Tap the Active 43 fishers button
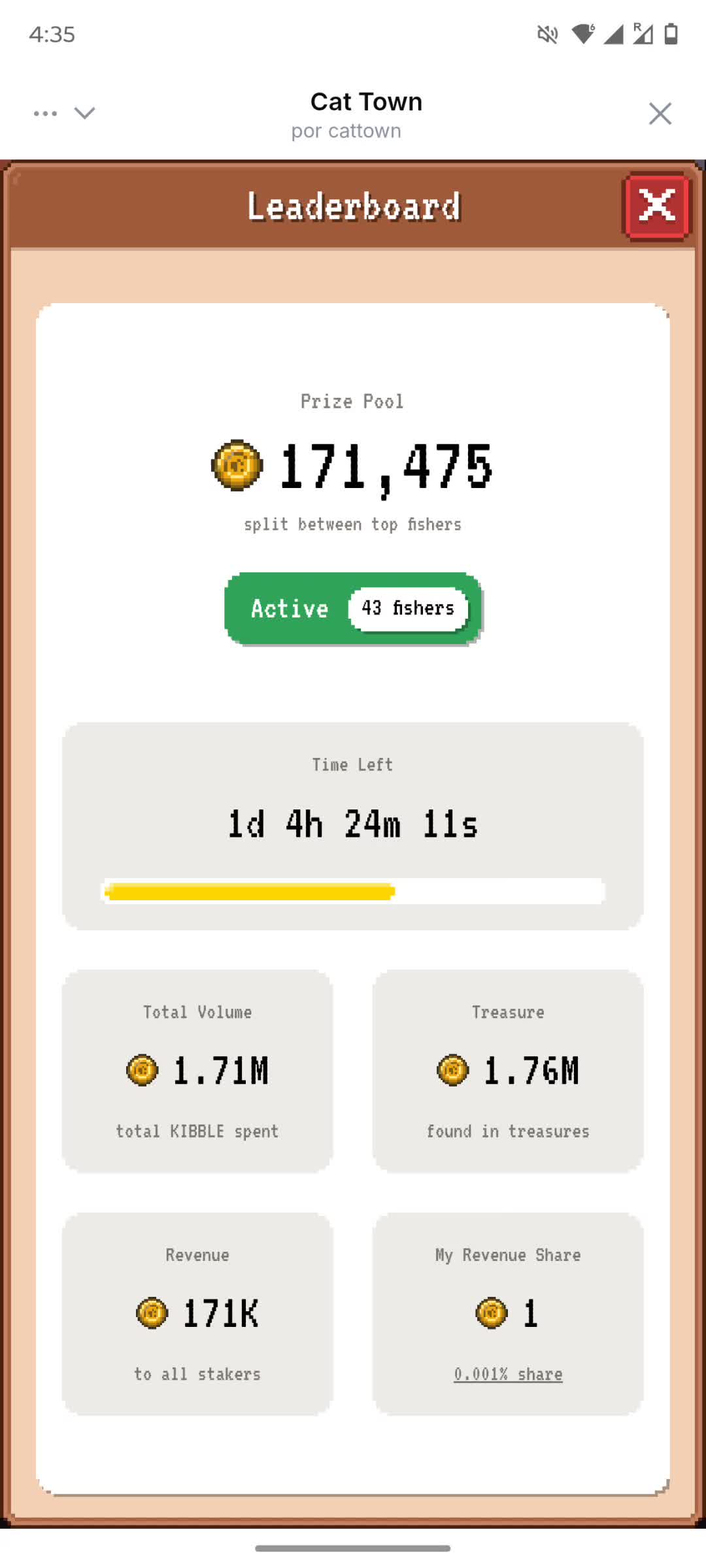 tap(353, 609)
